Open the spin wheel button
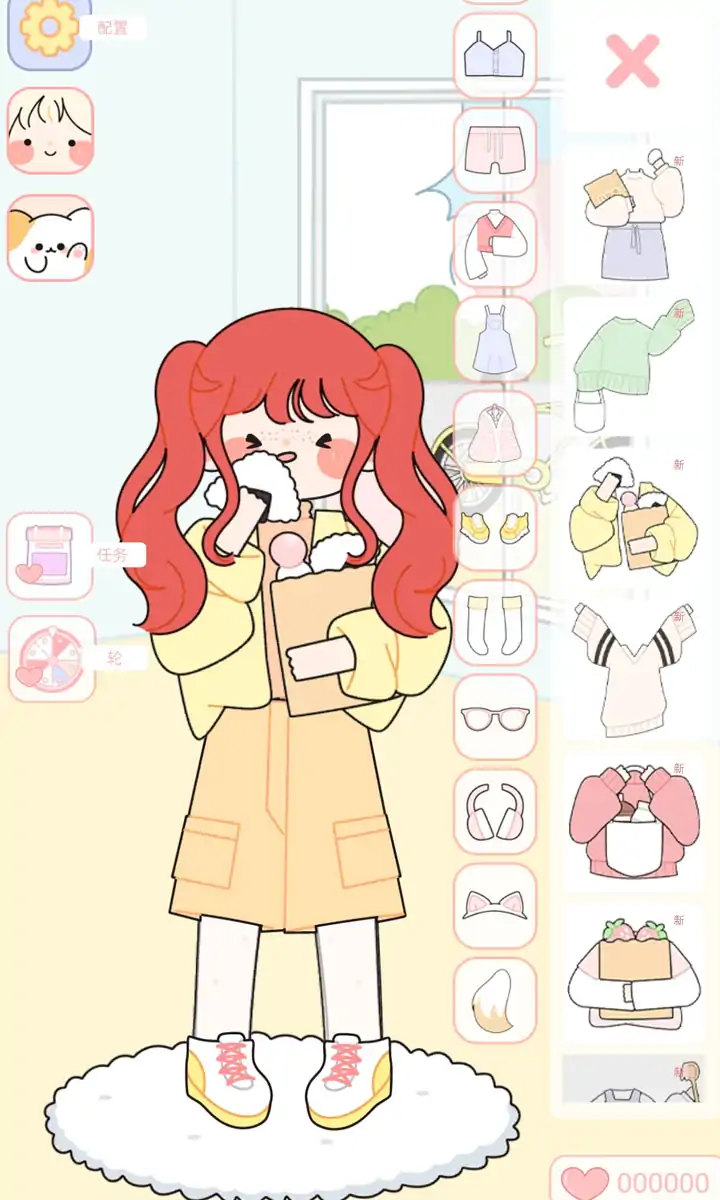Image resolution: width=720 pixels, height=1200 pixels. coord(51,658)
